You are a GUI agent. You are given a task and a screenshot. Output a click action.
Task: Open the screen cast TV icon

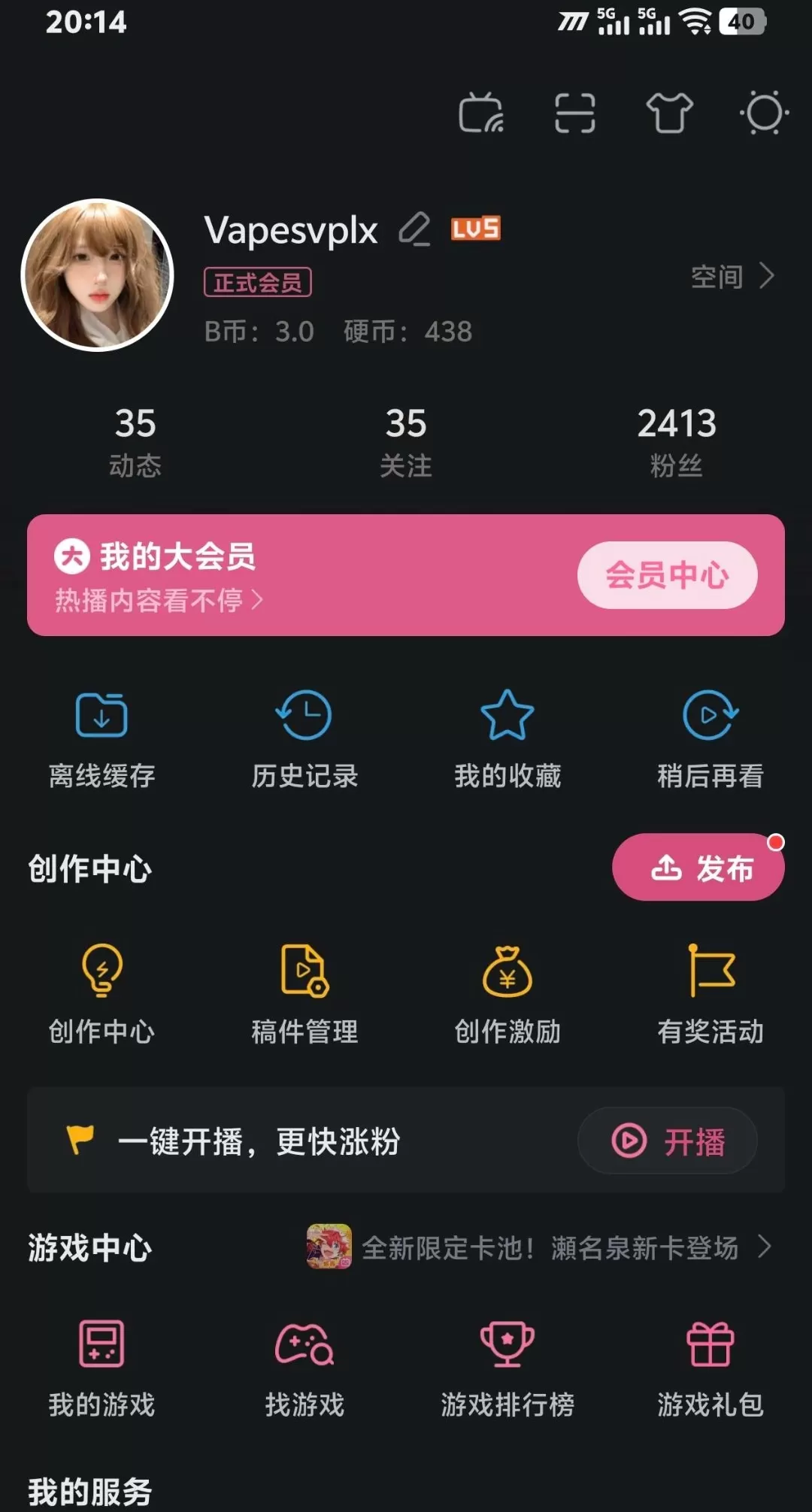(x=481, y=114)
